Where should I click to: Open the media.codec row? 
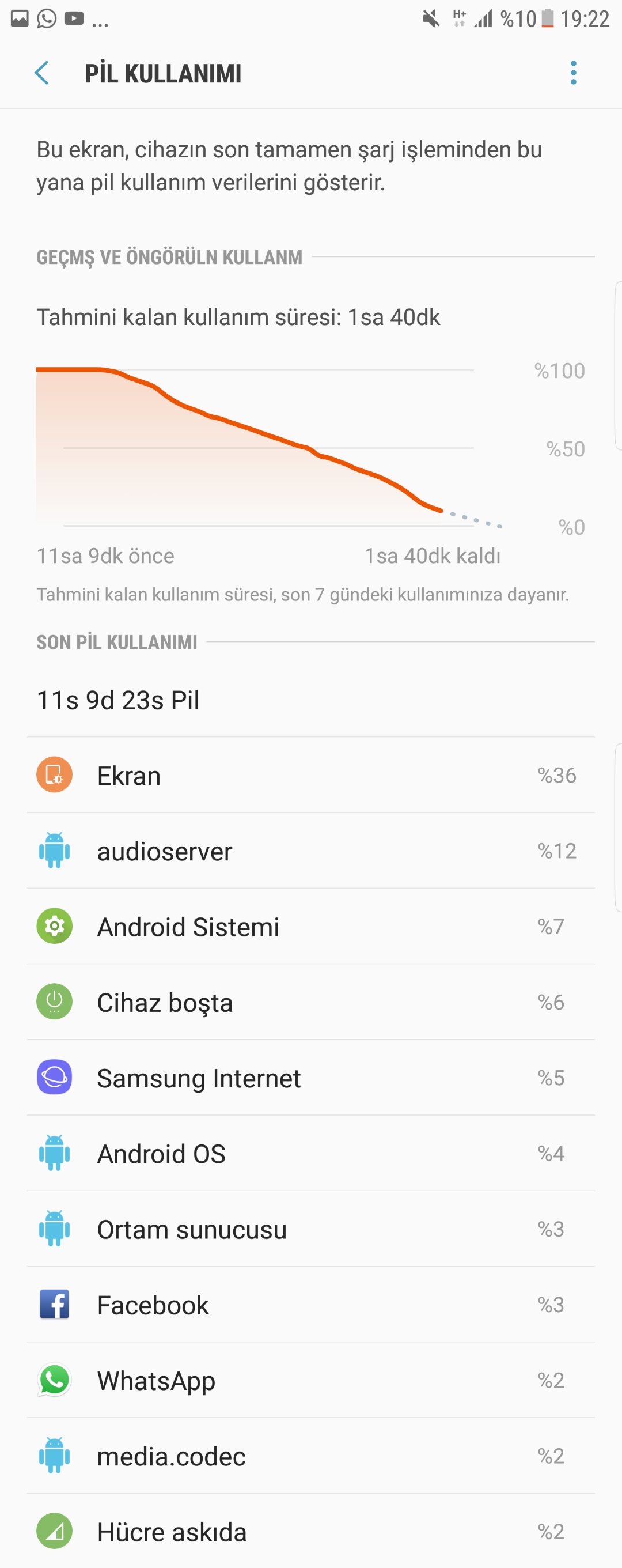point(310,1456)
